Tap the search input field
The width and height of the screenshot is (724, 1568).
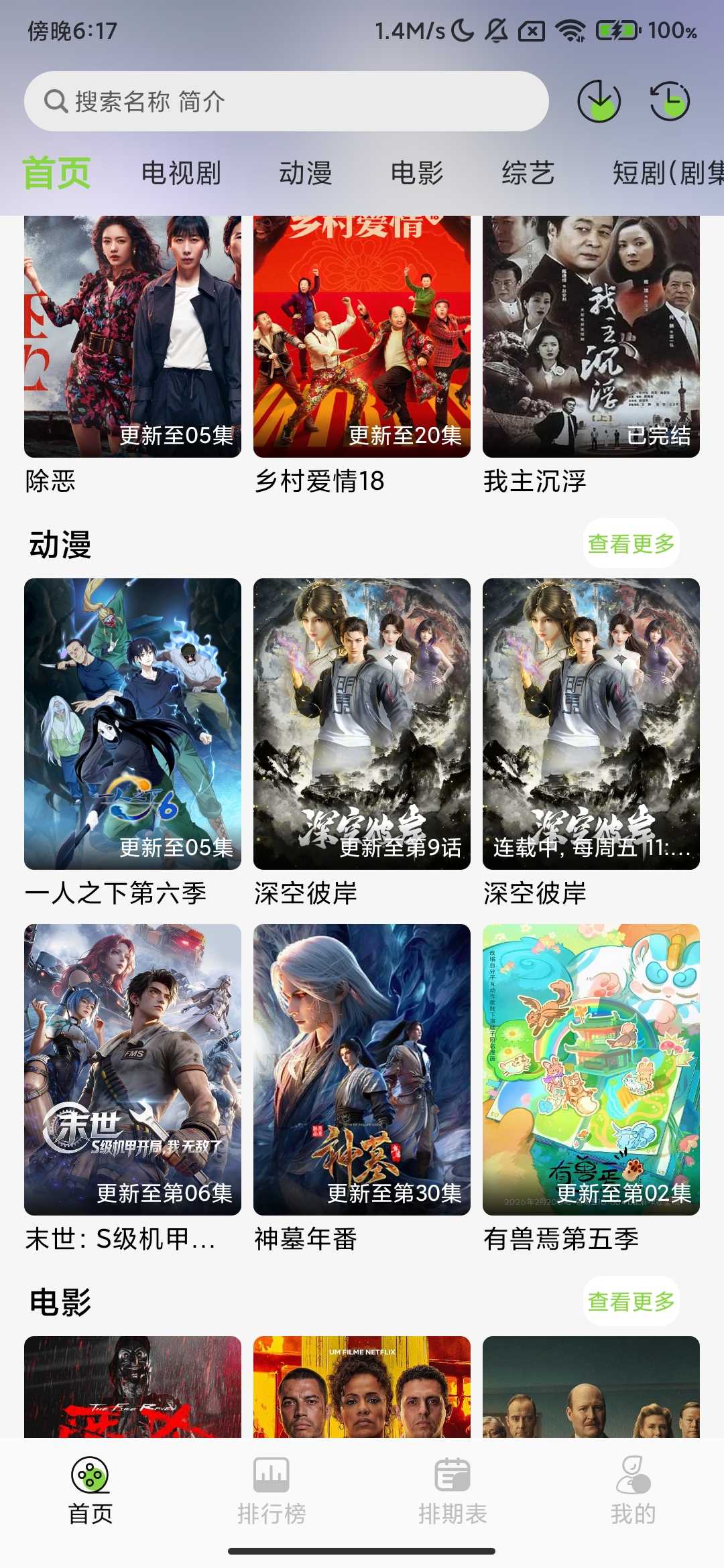click(x=268, y=101)
